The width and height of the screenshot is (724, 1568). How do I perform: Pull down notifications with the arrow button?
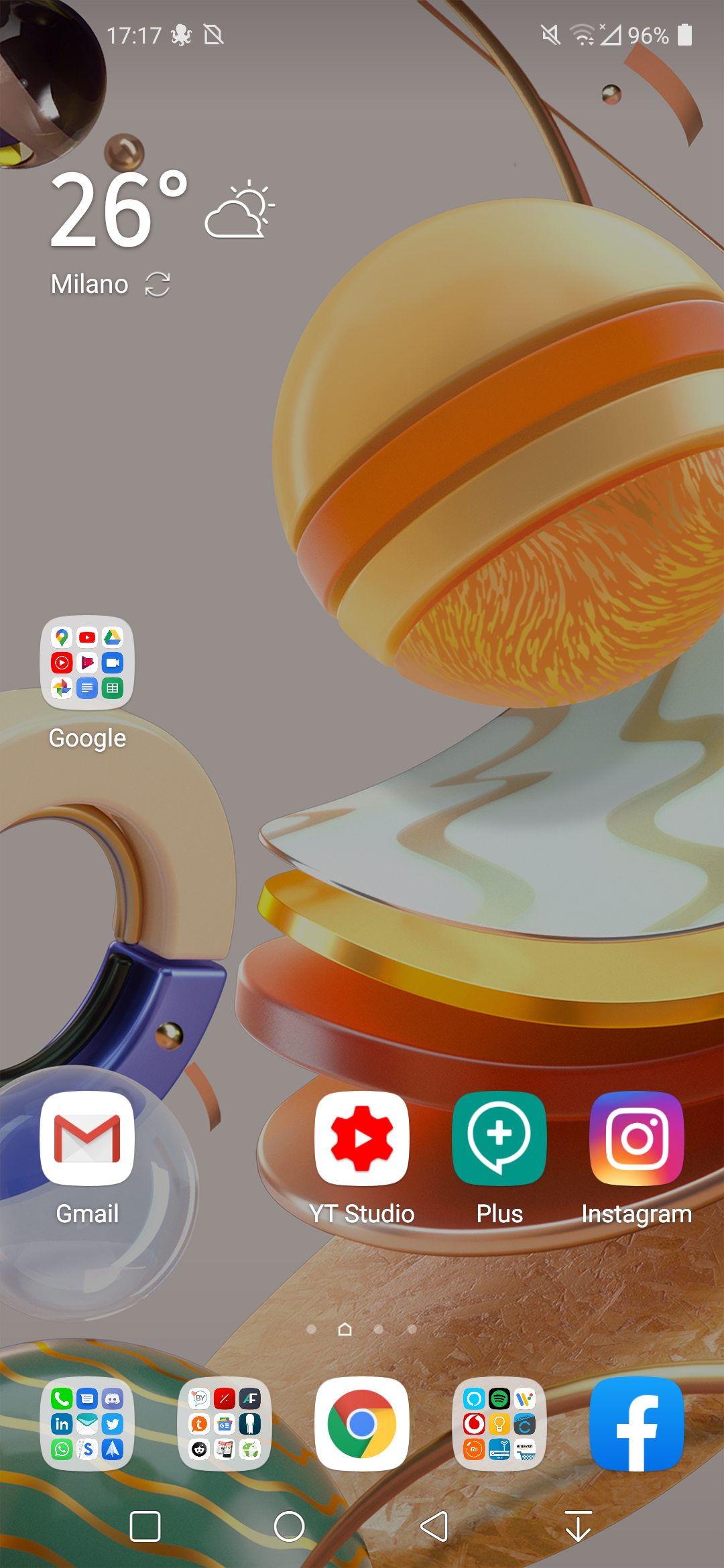pyautogui.click(x=579, y=1526)
